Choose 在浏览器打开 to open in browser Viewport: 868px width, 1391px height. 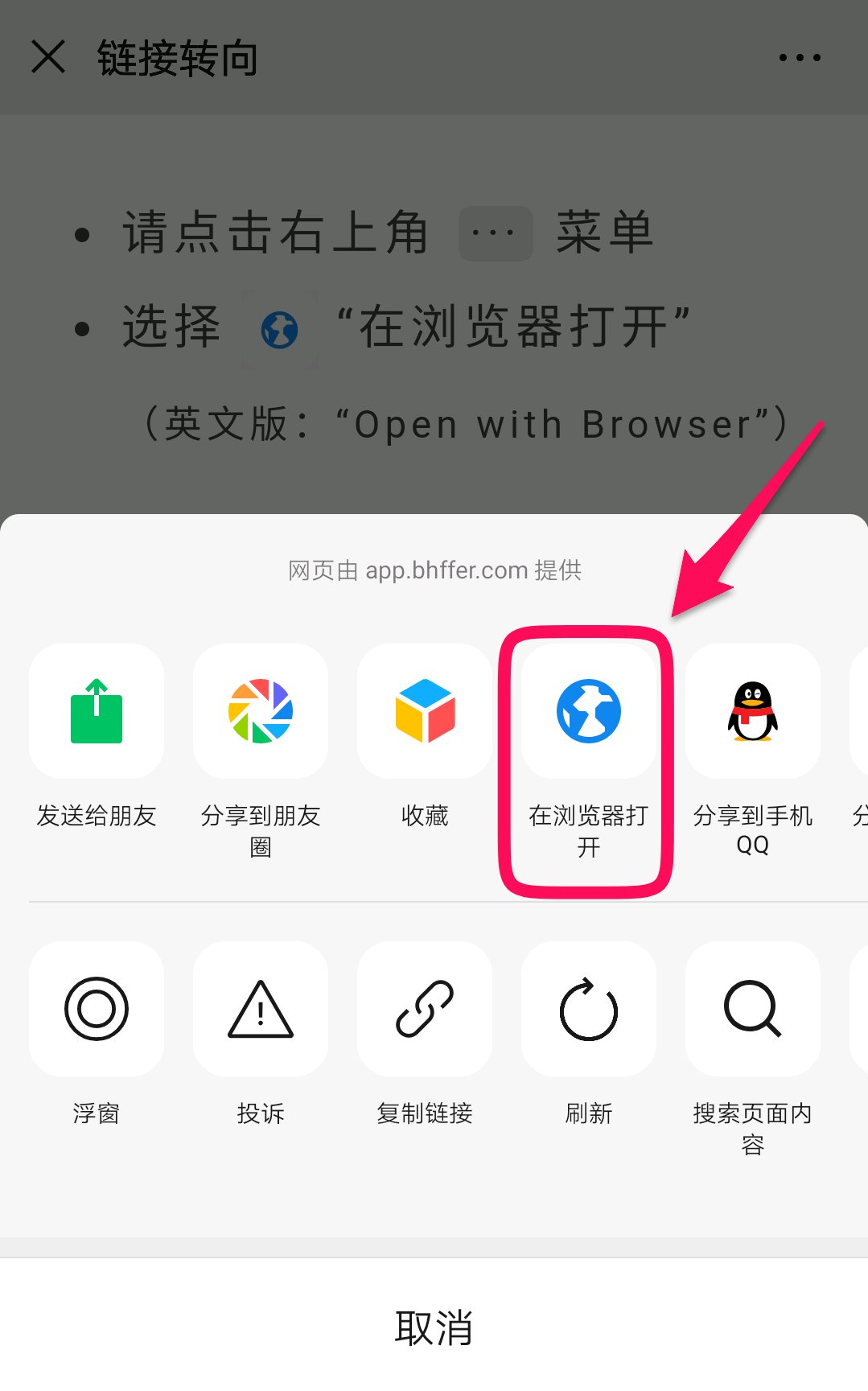[589, 712]
